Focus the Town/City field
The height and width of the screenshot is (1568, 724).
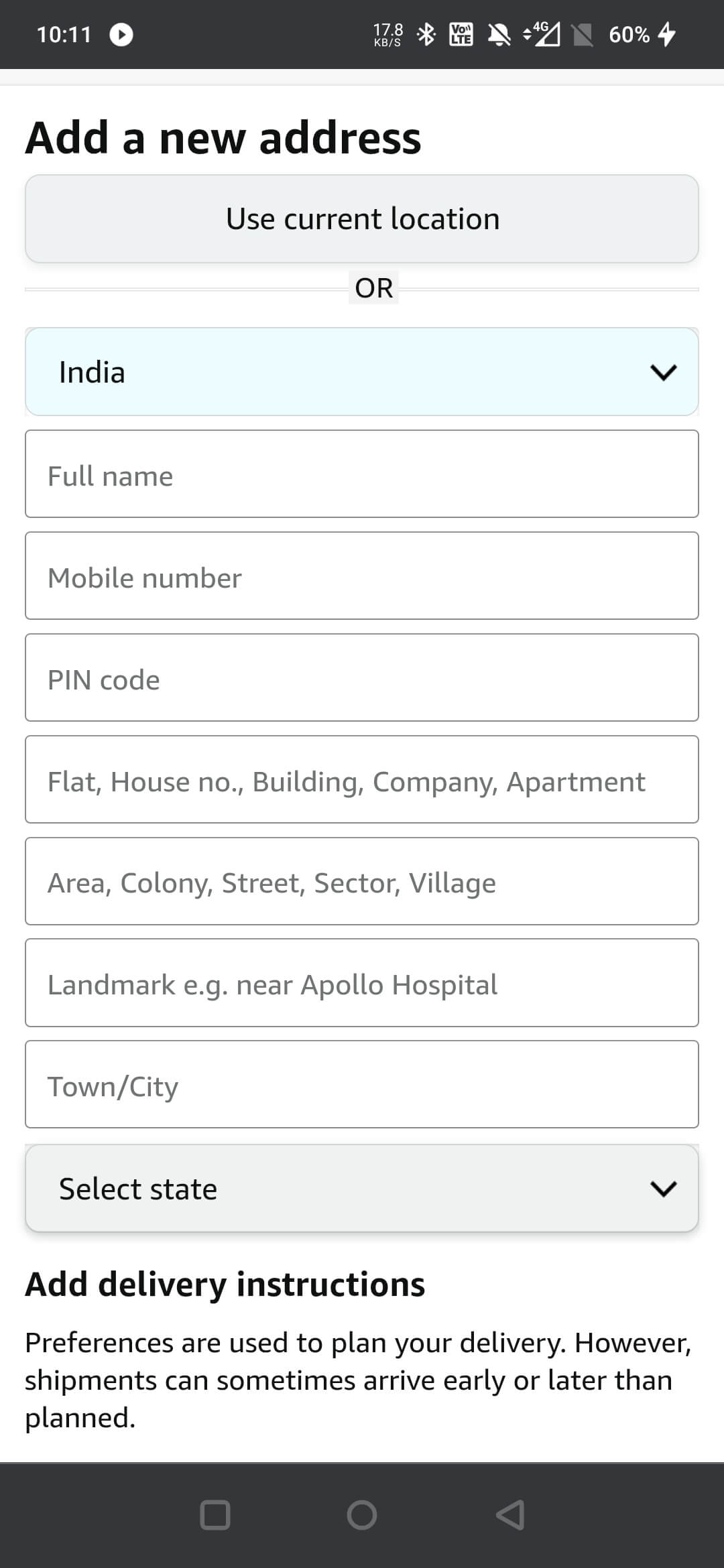tap(362, 1084)
